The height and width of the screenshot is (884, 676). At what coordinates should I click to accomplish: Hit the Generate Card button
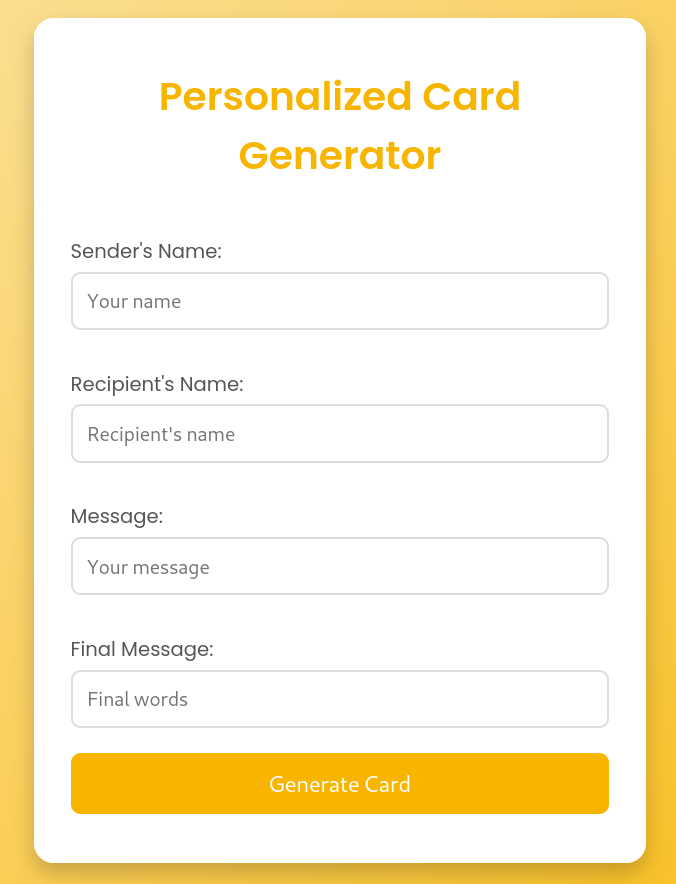[x=339, y=784]
